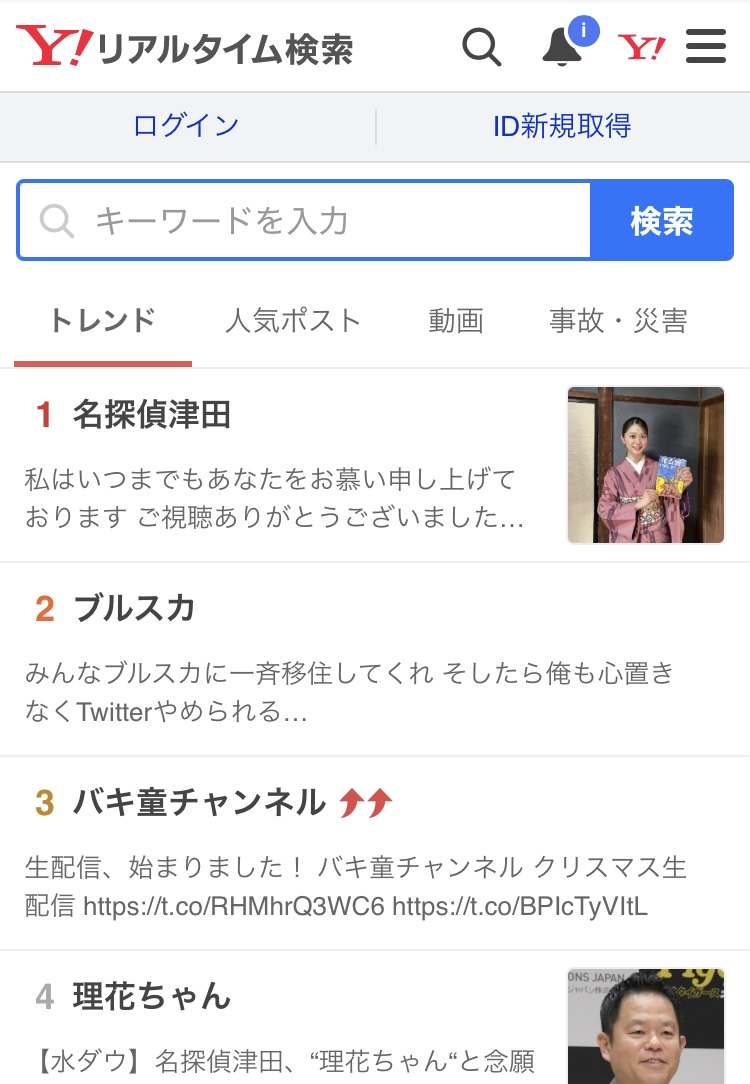The image size is (750, 1084).
Task: Open trend 名探偵津田
Action: (x=152, y=414)
